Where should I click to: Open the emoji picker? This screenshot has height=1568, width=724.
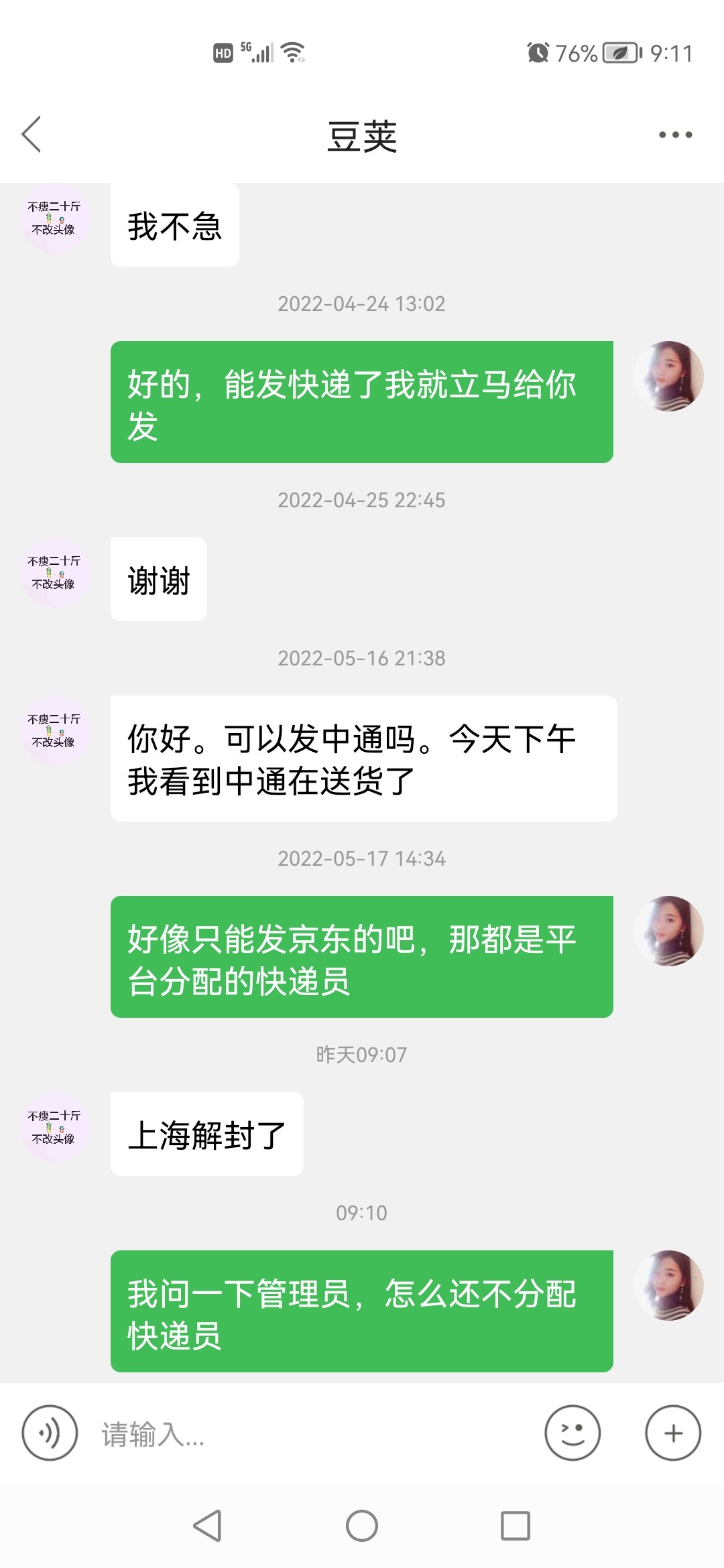pyautogui.click(x=572, y=1433)
